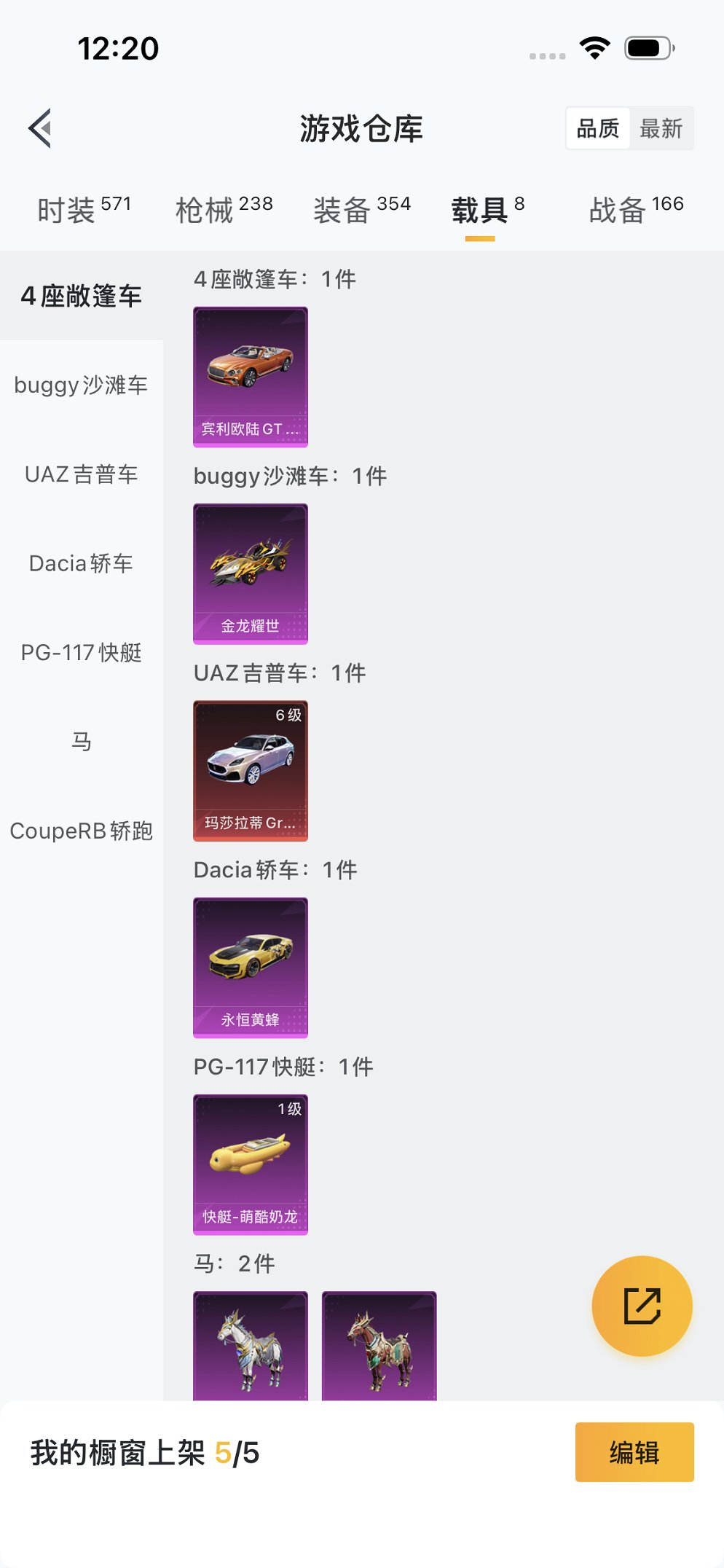
Task: Switch sorting to 最新
Action: coord(662,128)
